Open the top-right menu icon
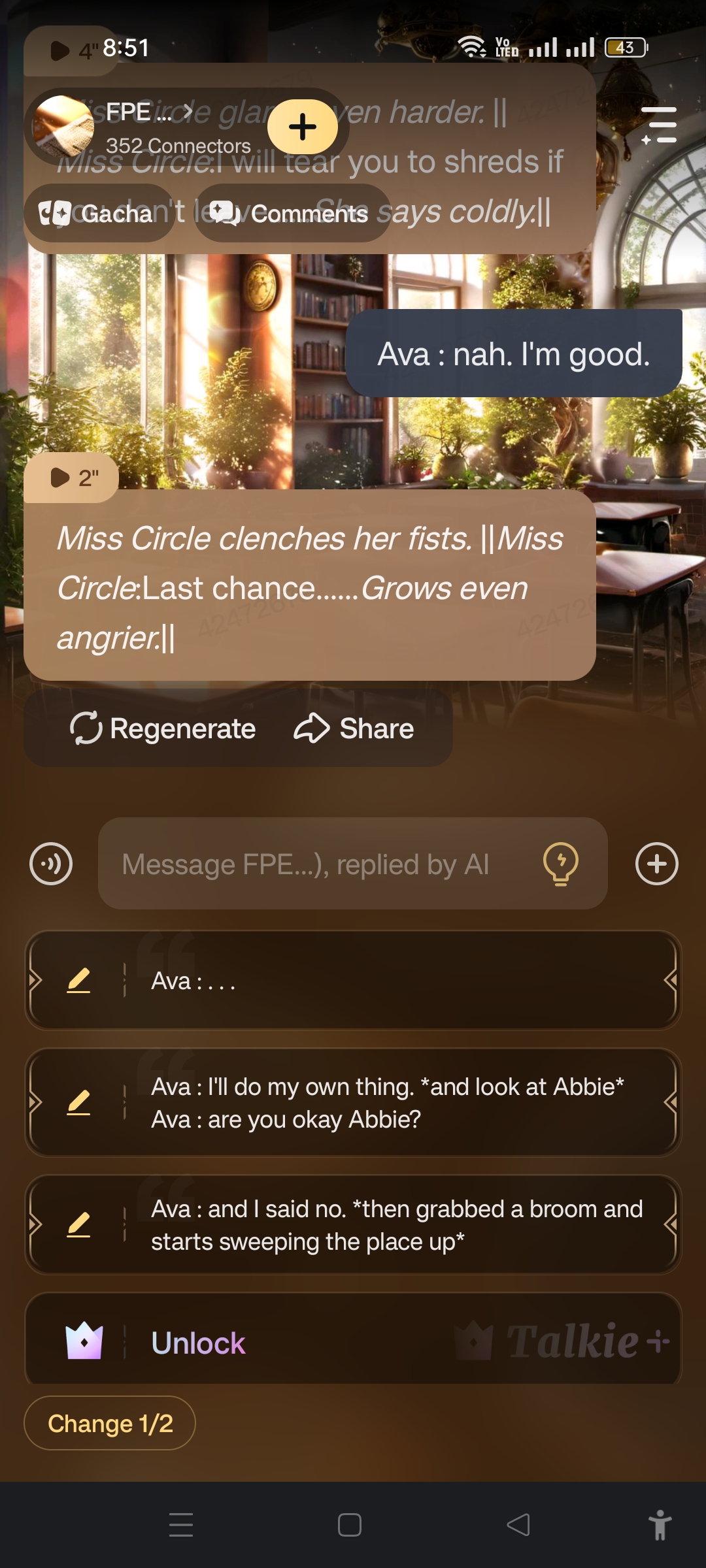The height and width of the screenshot is (1568, 706). pyautogui.click(x=659, y=125)
